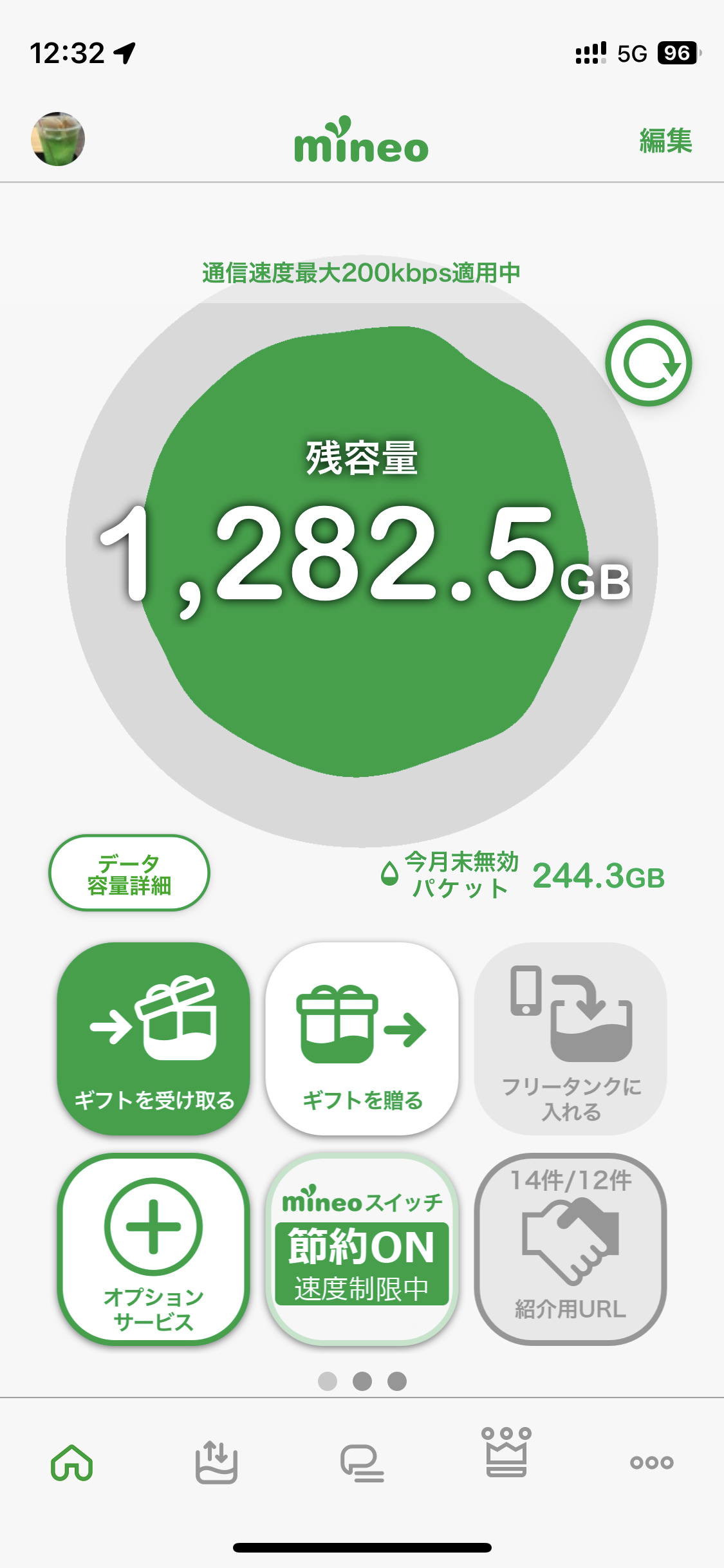Switch to the home tab
This screenshot has width=724, height=1568.
[x=72, y=1462]
